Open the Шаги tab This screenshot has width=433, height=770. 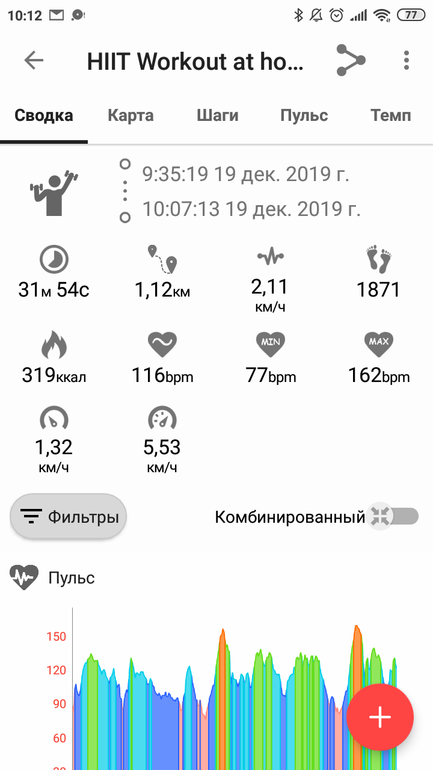(x=217, y=116)
